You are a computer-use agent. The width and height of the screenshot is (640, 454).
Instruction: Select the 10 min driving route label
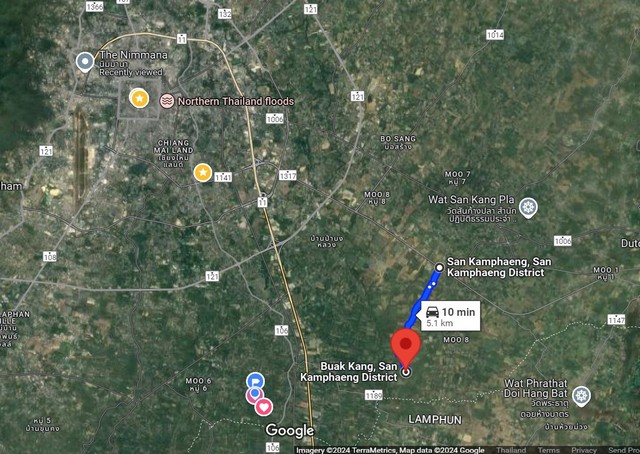(x=452, y=316)
